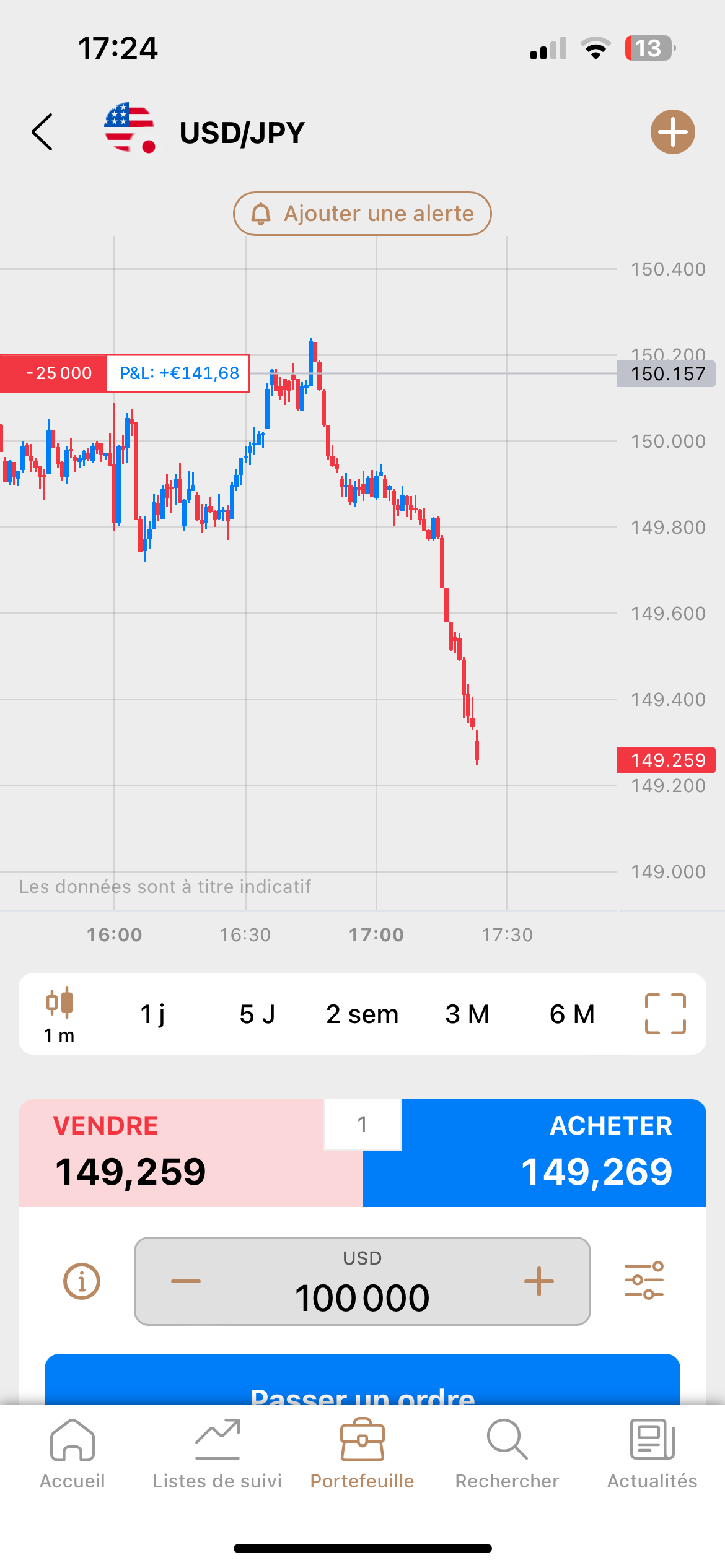Increase the USD amount with plus
The width and height of the screenshot is (725, 1568).
tap(538, 1281)
